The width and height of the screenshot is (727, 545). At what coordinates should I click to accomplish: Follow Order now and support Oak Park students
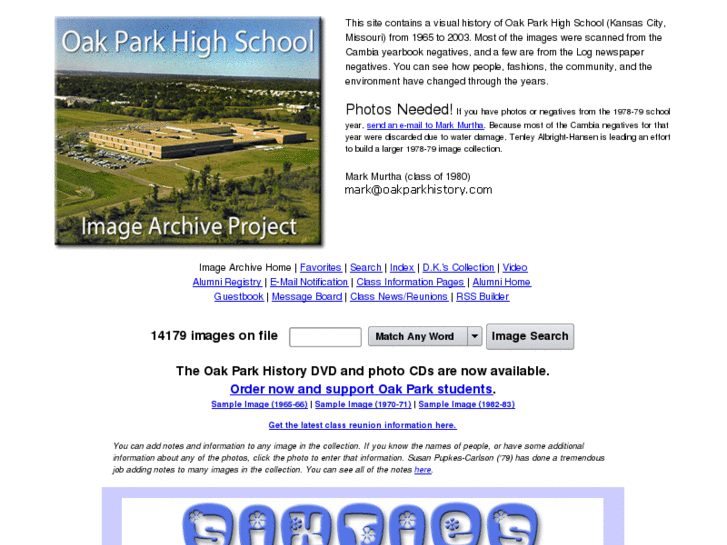(361, 389)
